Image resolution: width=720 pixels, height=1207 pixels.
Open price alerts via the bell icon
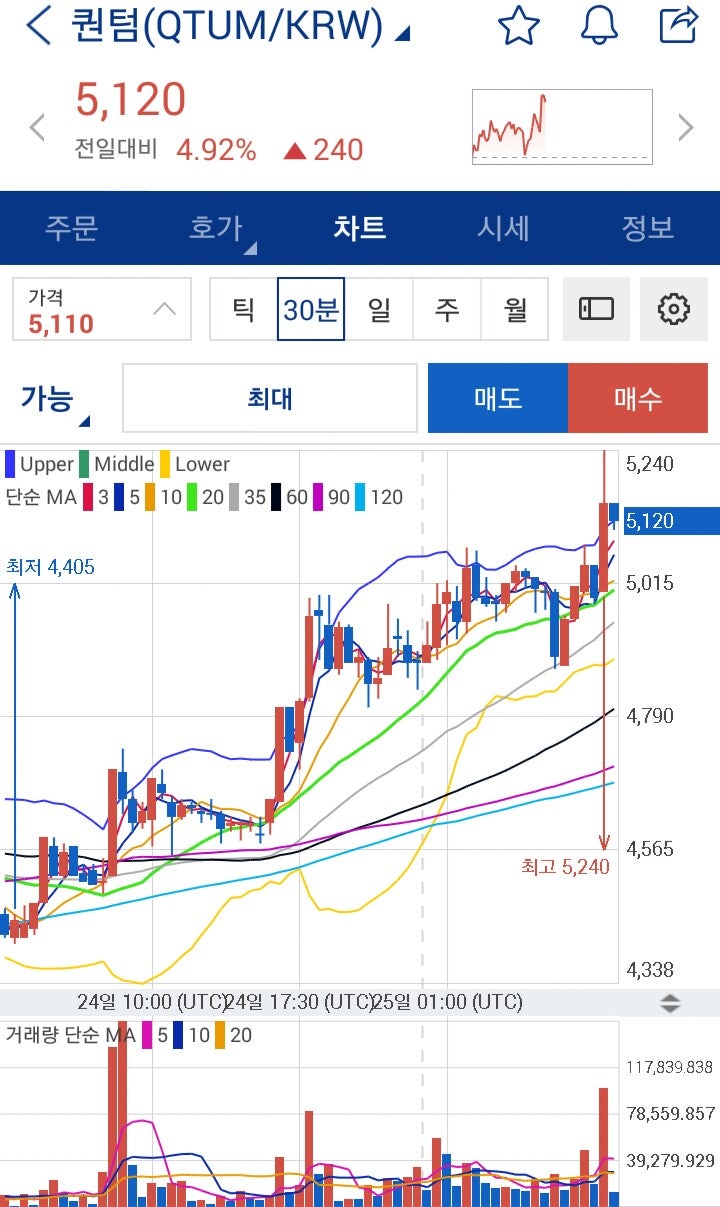[x=598, y=28]
